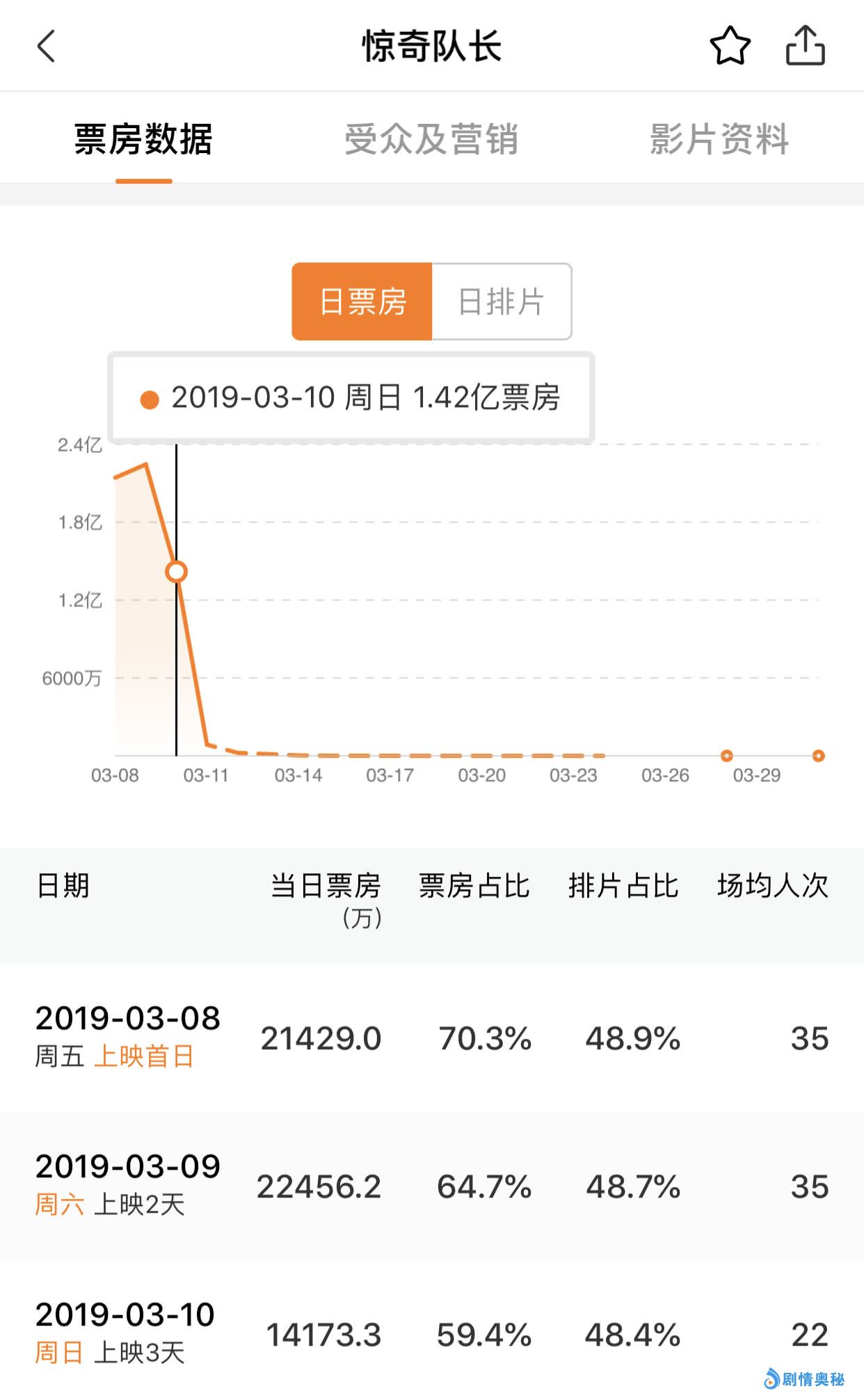Favorite this film with the star icon
Screen dimensions: 864x1400
click(730, 47)
